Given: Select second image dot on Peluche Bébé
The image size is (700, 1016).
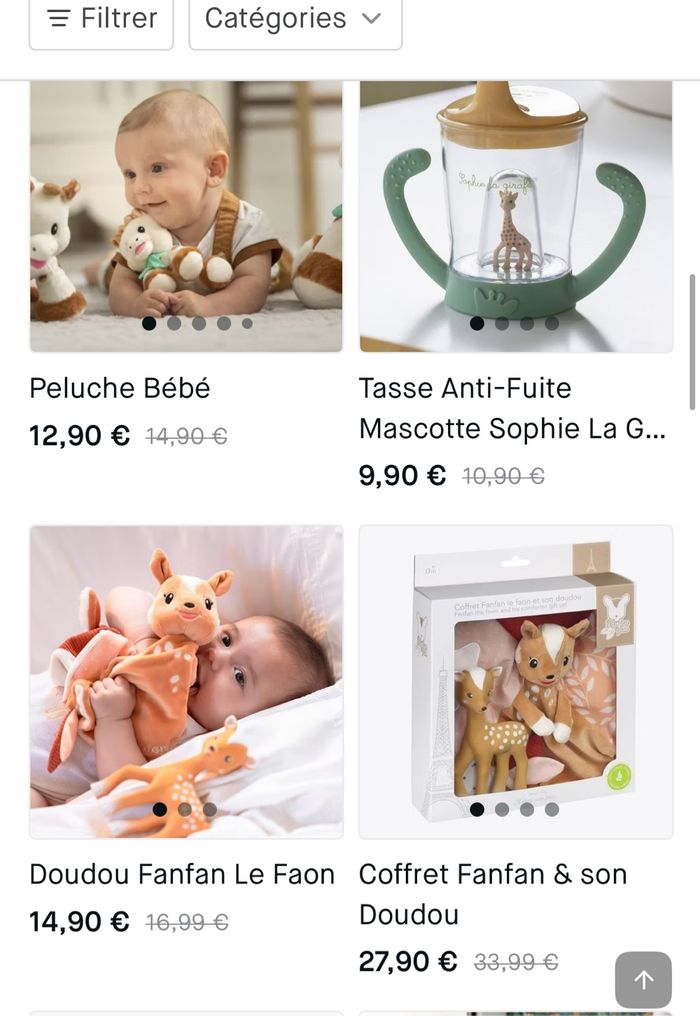Looking at the screenshot, I should pos(174,323).
